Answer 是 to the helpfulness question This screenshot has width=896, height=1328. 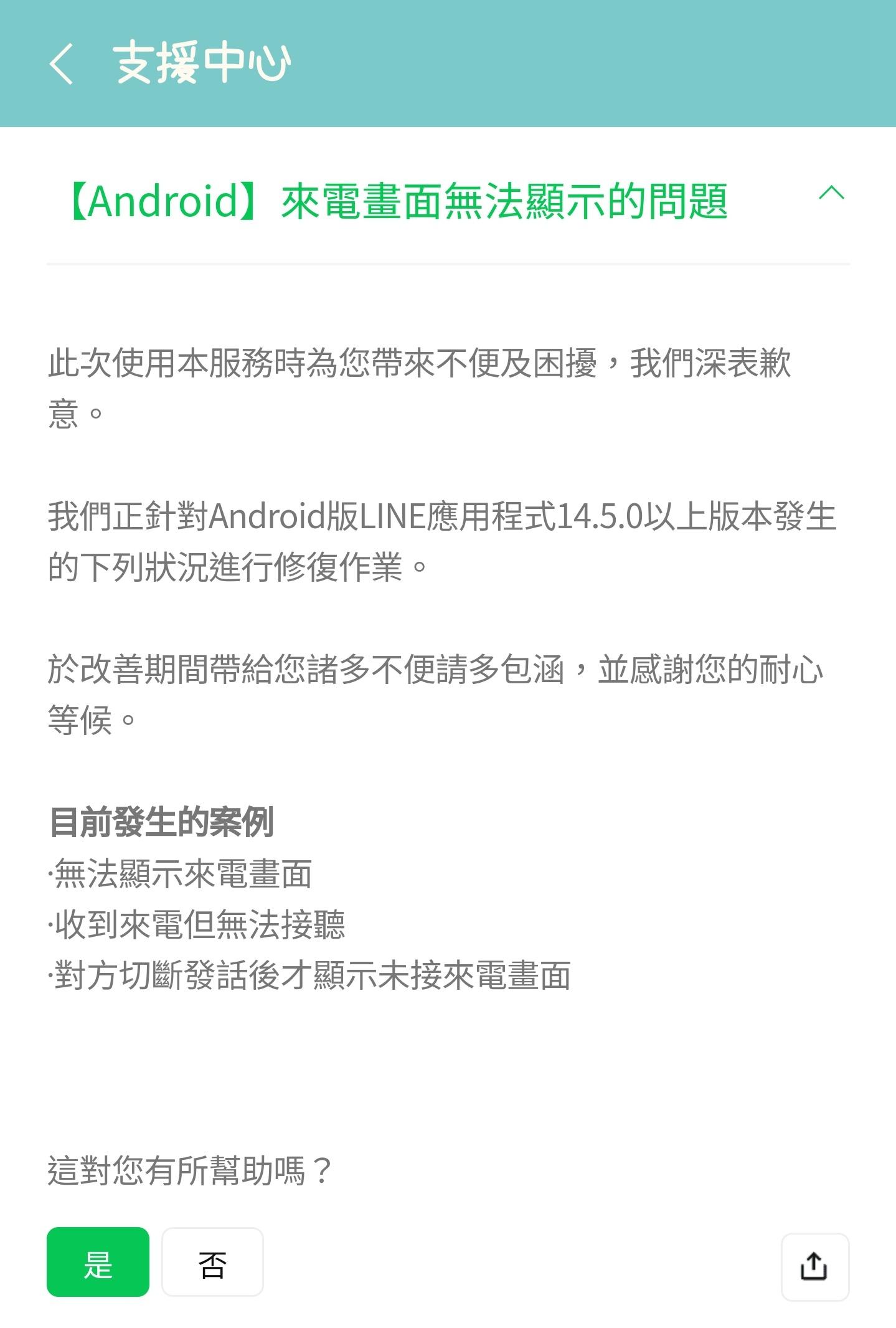(98, 1262)
